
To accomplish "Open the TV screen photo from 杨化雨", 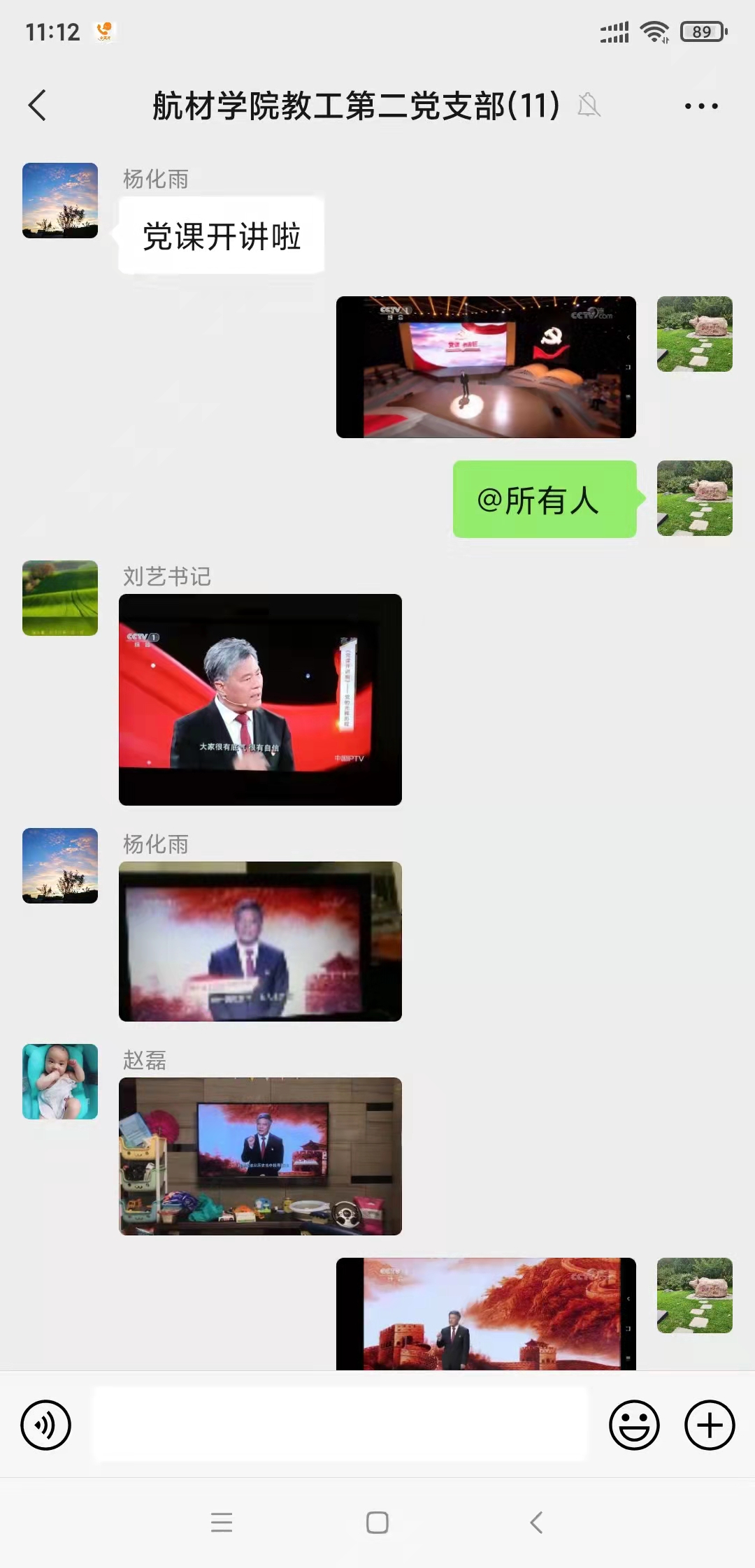I will [260, 941].
